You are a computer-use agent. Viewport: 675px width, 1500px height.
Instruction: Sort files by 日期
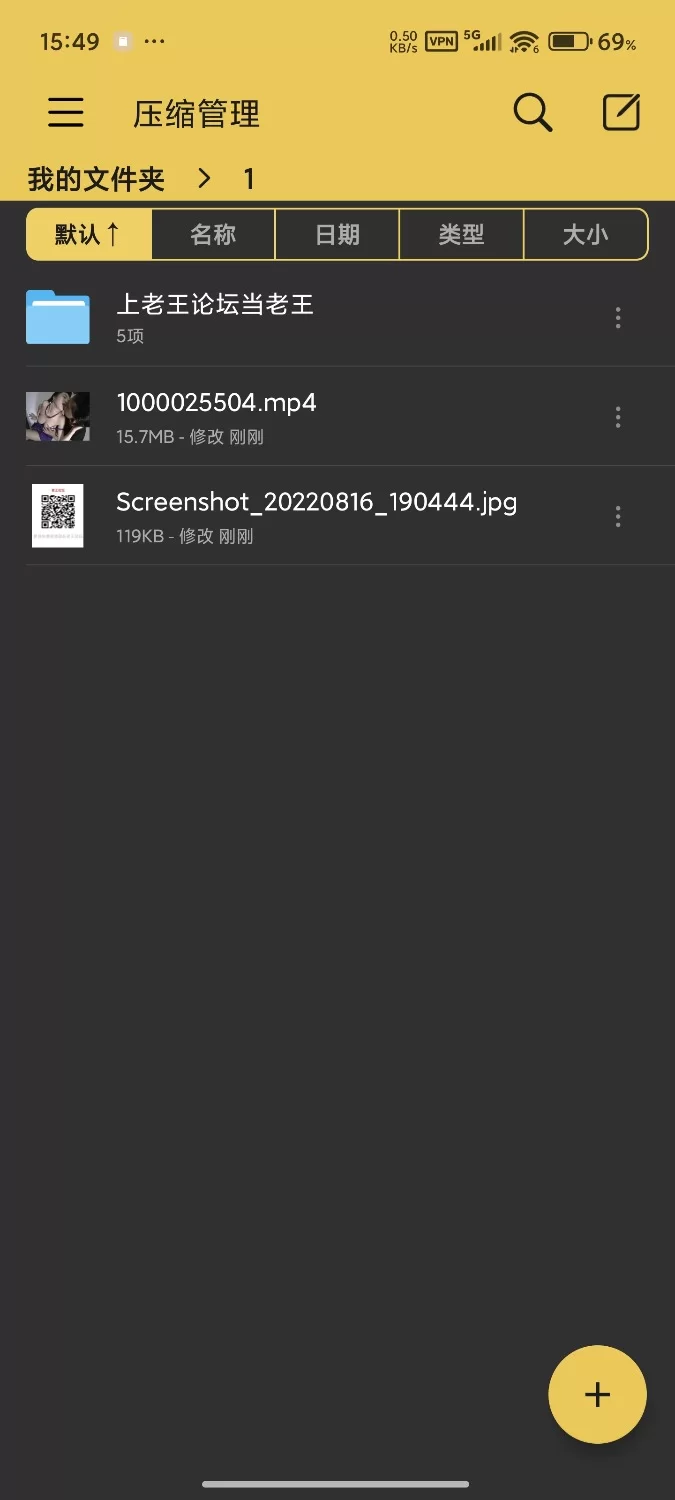[337, 235]
